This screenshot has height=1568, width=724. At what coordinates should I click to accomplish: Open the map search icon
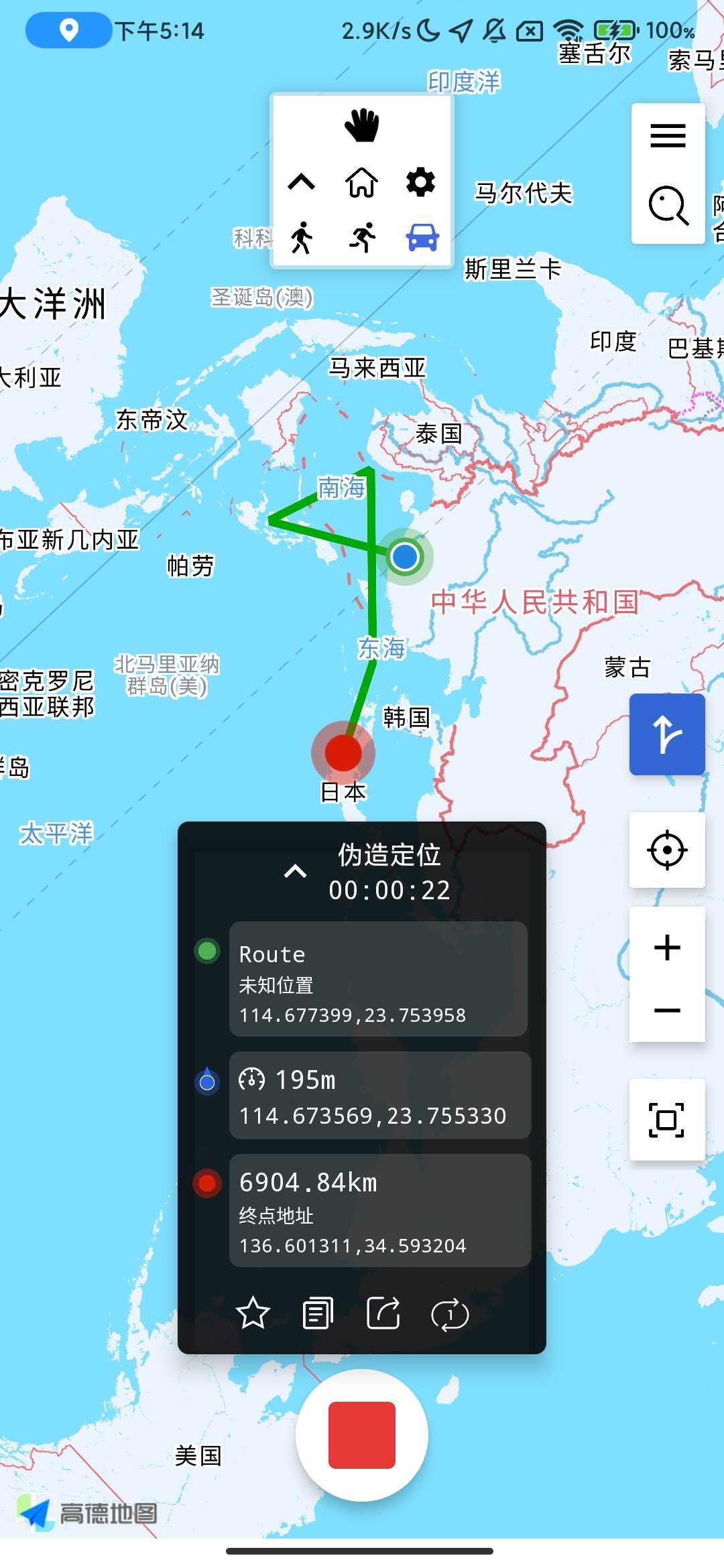coord(668,203)
